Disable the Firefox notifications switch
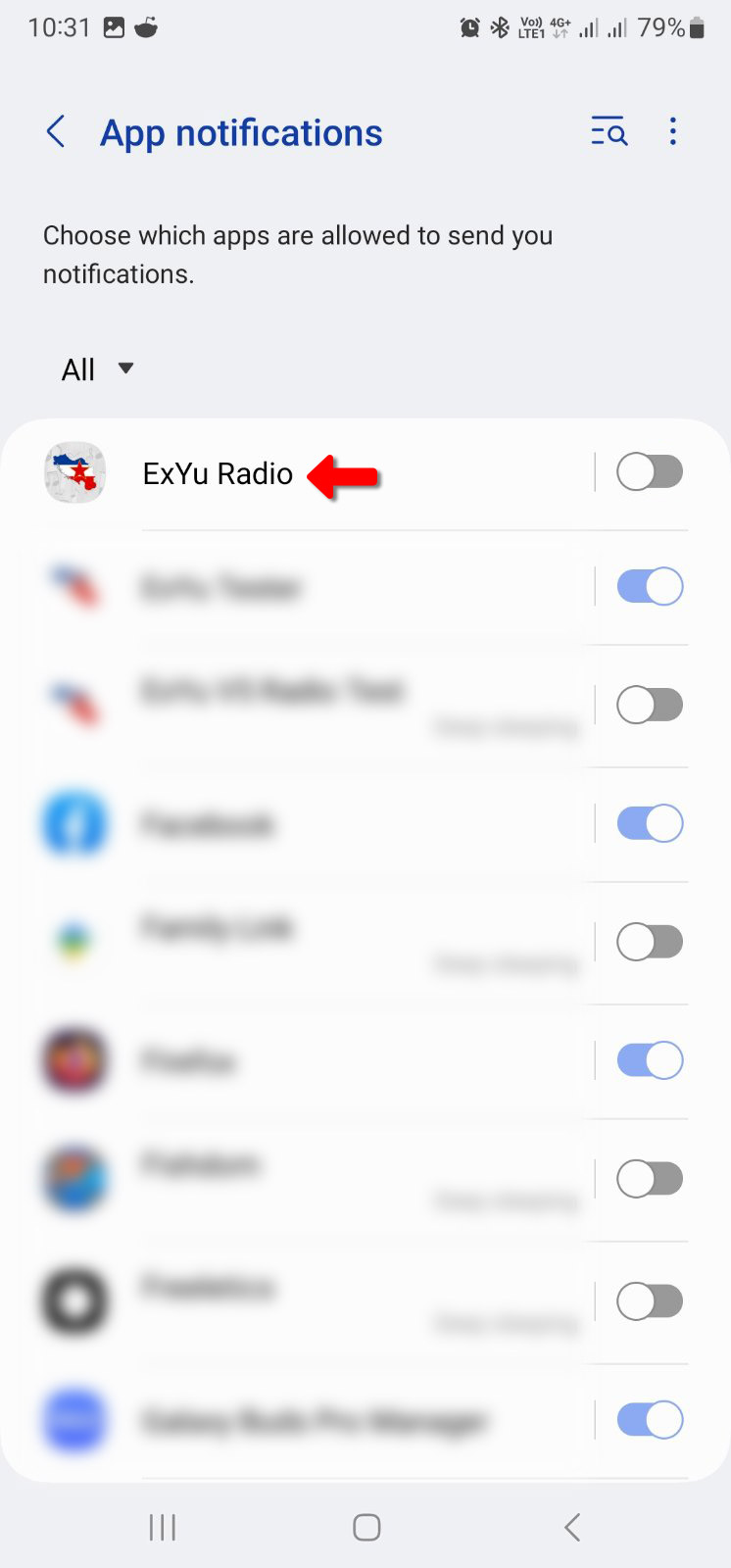 coord(649,1060)
